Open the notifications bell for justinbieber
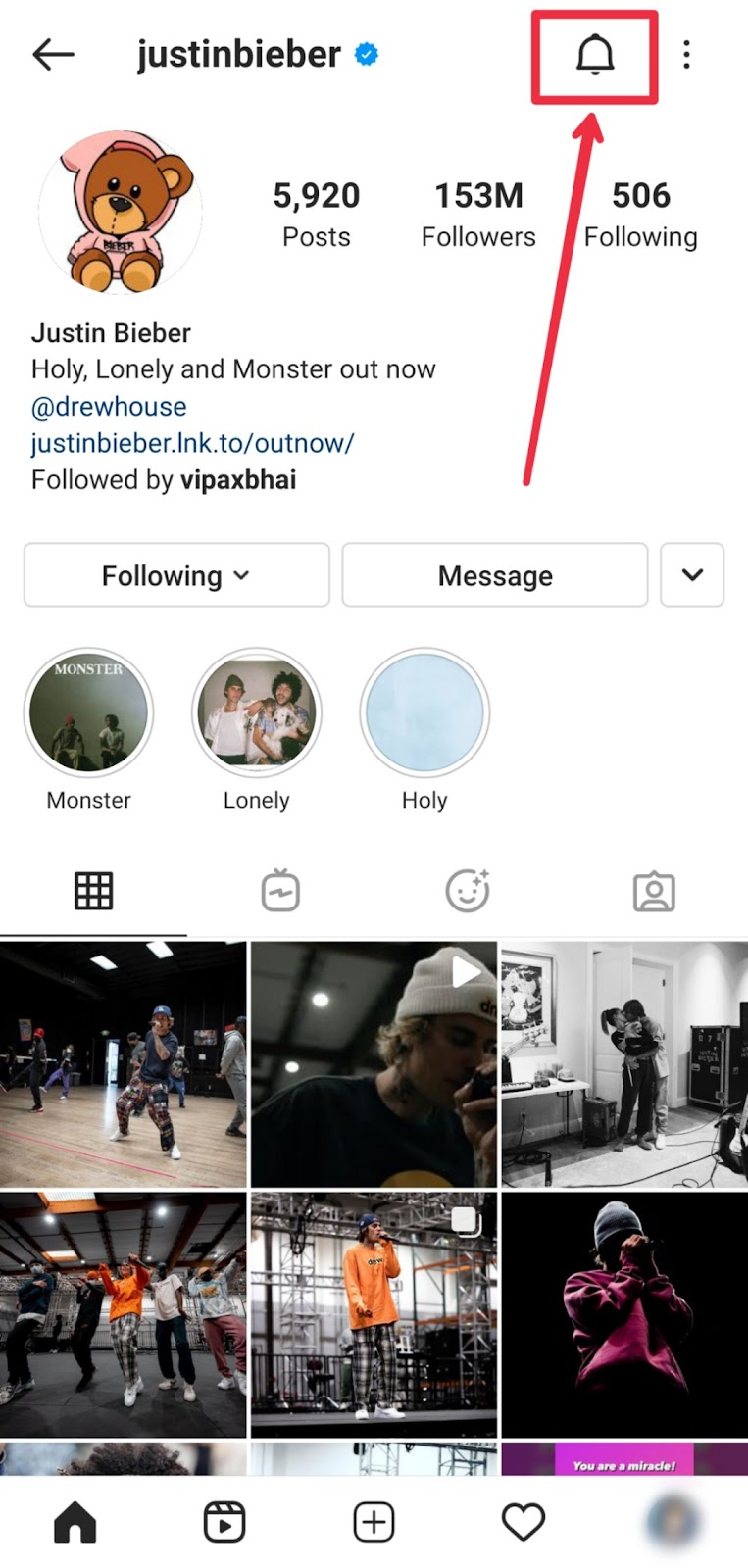Viewport: 748px width, 1568px height. click(x=594, y=55)
